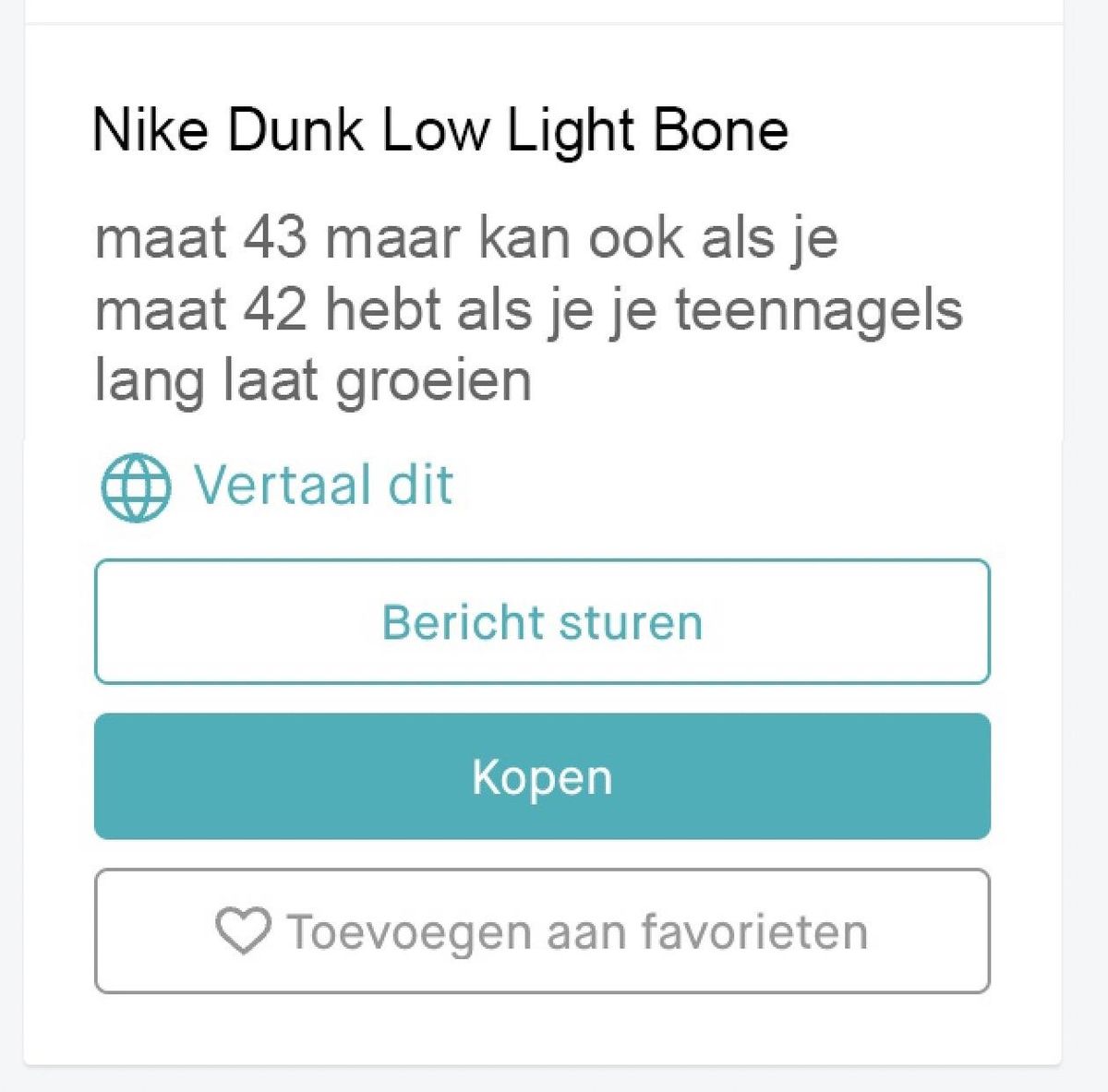Screen dimensions: 1108x1092
Task: Add the listing to favorites via Toevoegen aan favorieten
Action: click(542, 931)
